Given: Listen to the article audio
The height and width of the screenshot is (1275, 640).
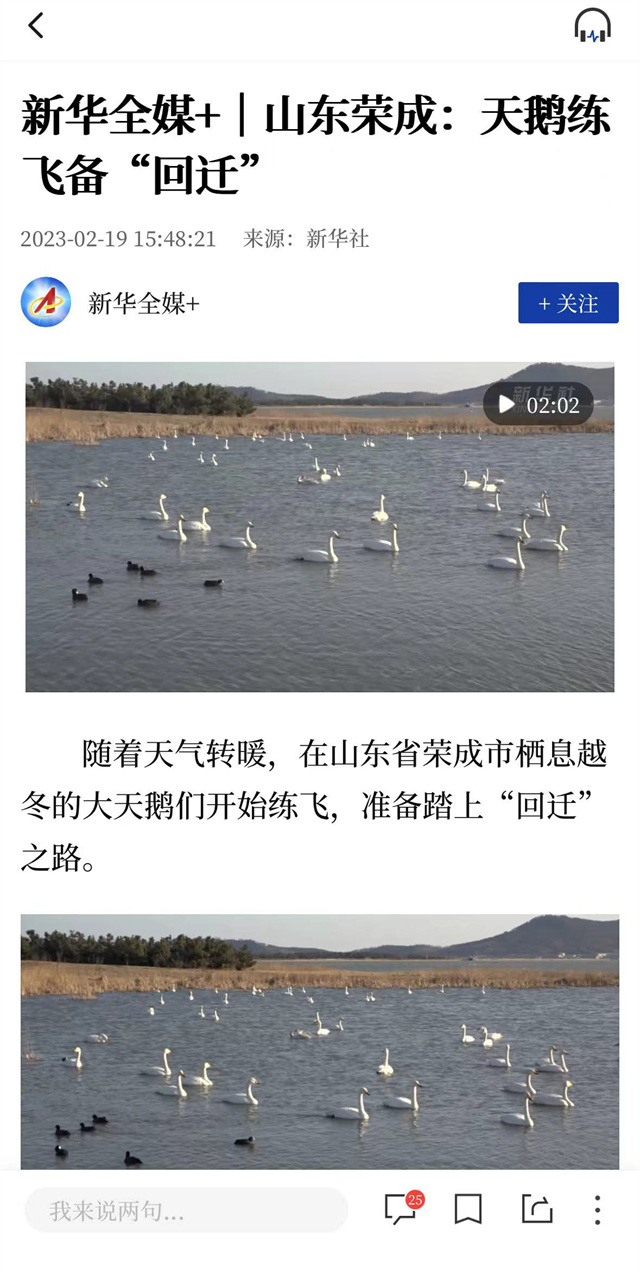Looking at the screenshot, I should coord(592,26).
